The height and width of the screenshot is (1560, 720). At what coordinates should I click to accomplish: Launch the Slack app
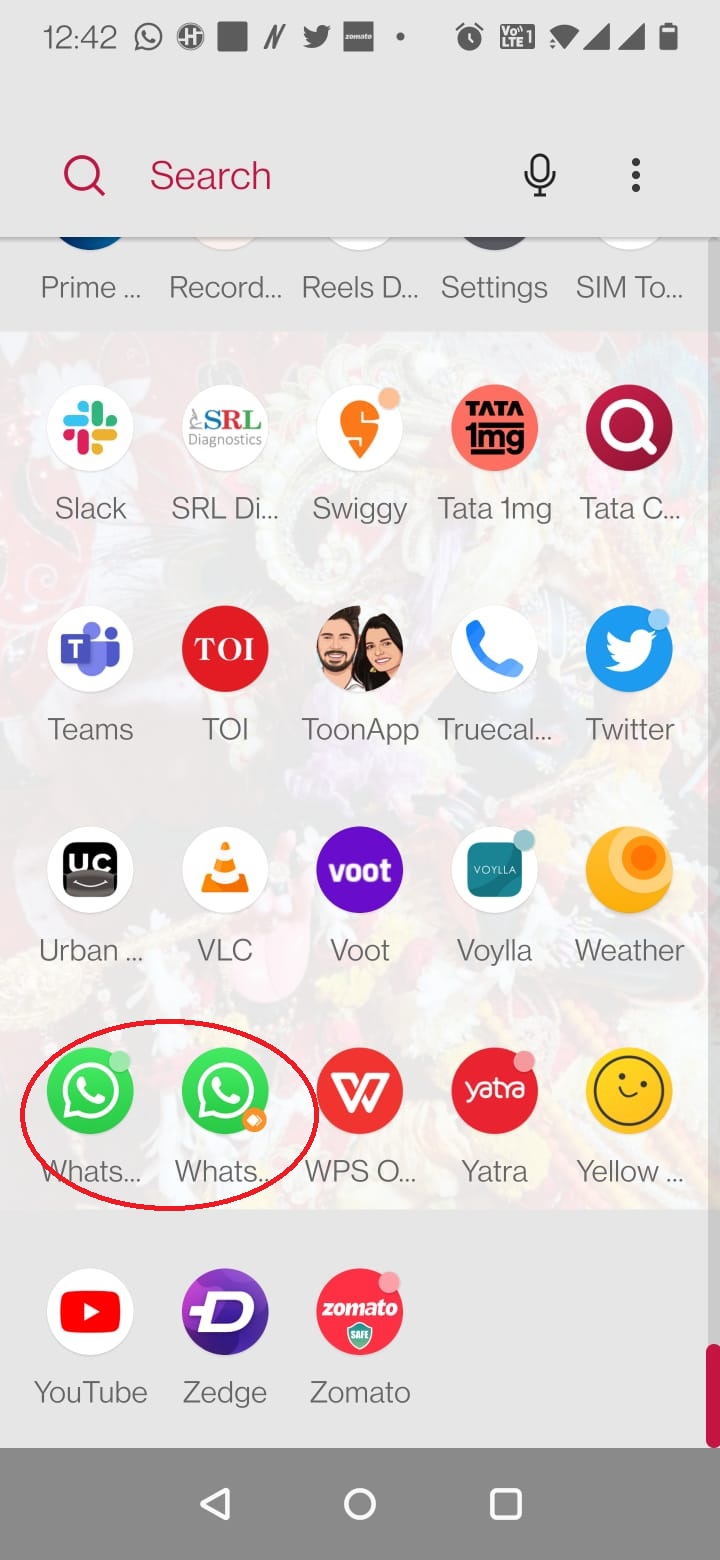point(90,428)
